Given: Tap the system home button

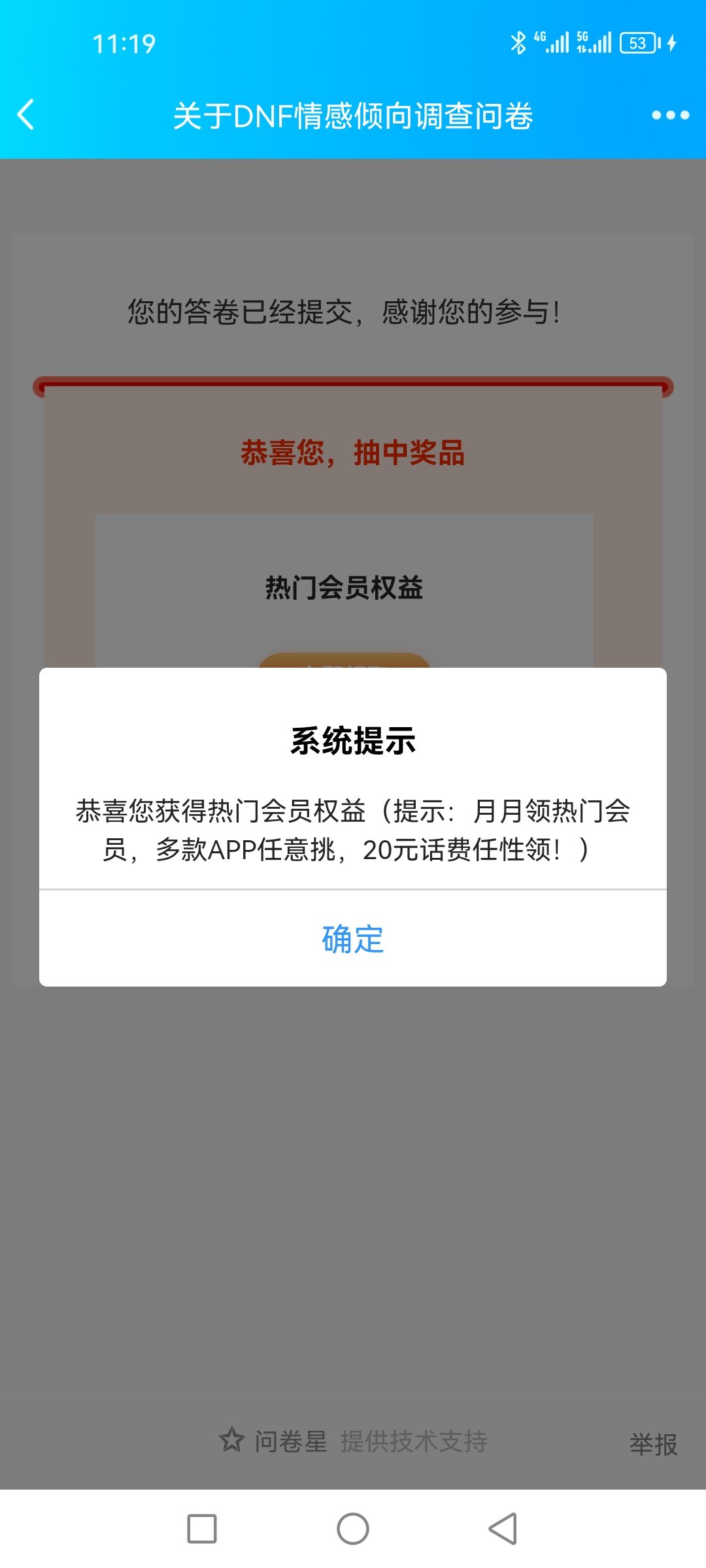Looking at the screenshot, I should [353, 1529].
